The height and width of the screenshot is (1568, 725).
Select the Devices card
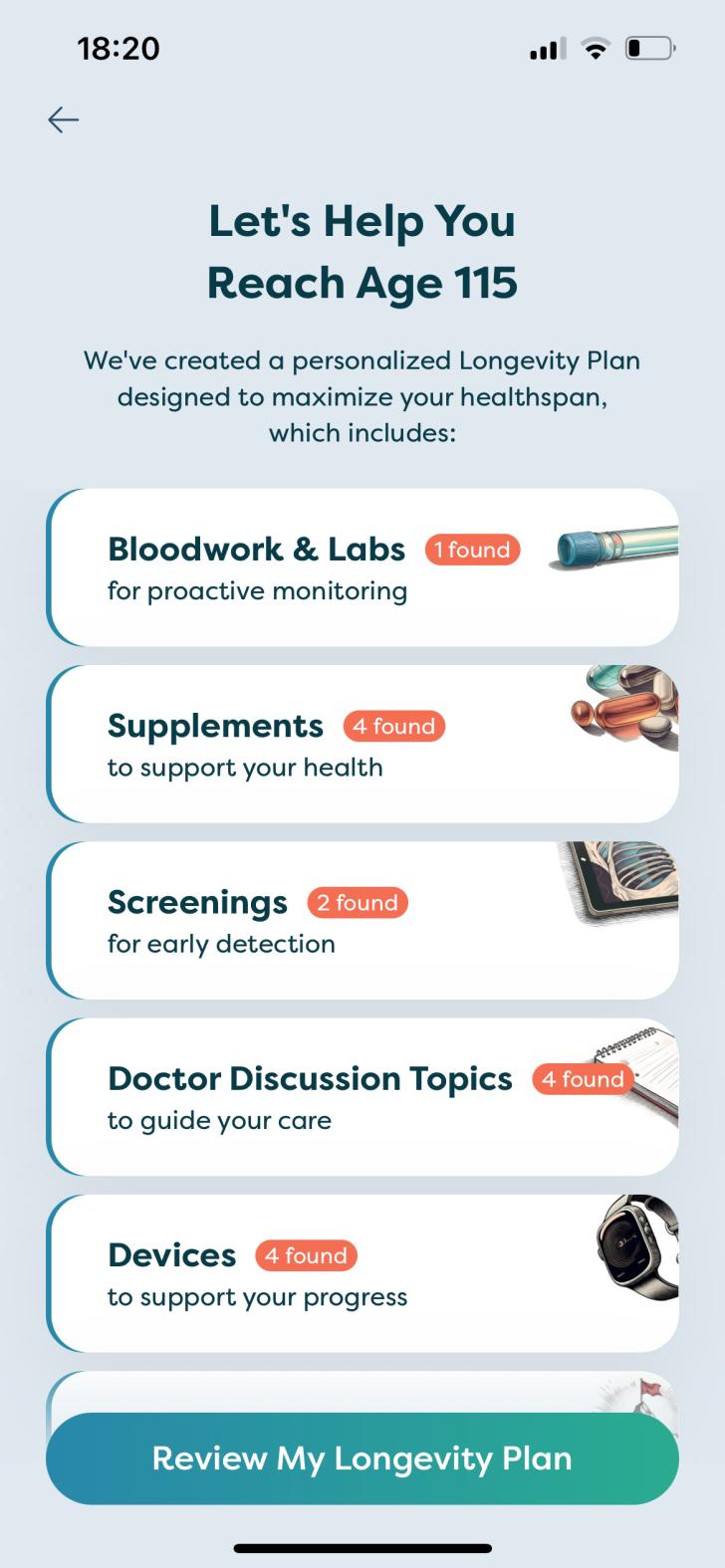[362, 1273]
